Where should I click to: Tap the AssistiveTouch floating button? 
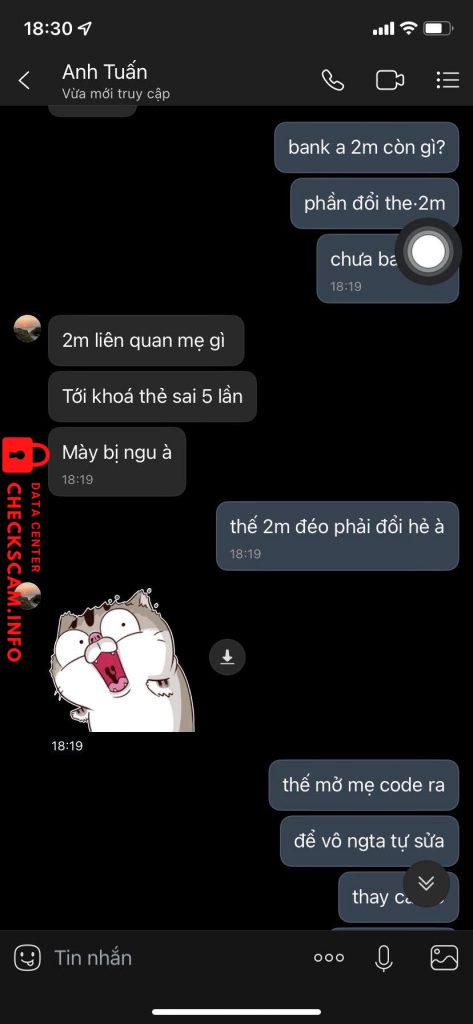[429, 251]
